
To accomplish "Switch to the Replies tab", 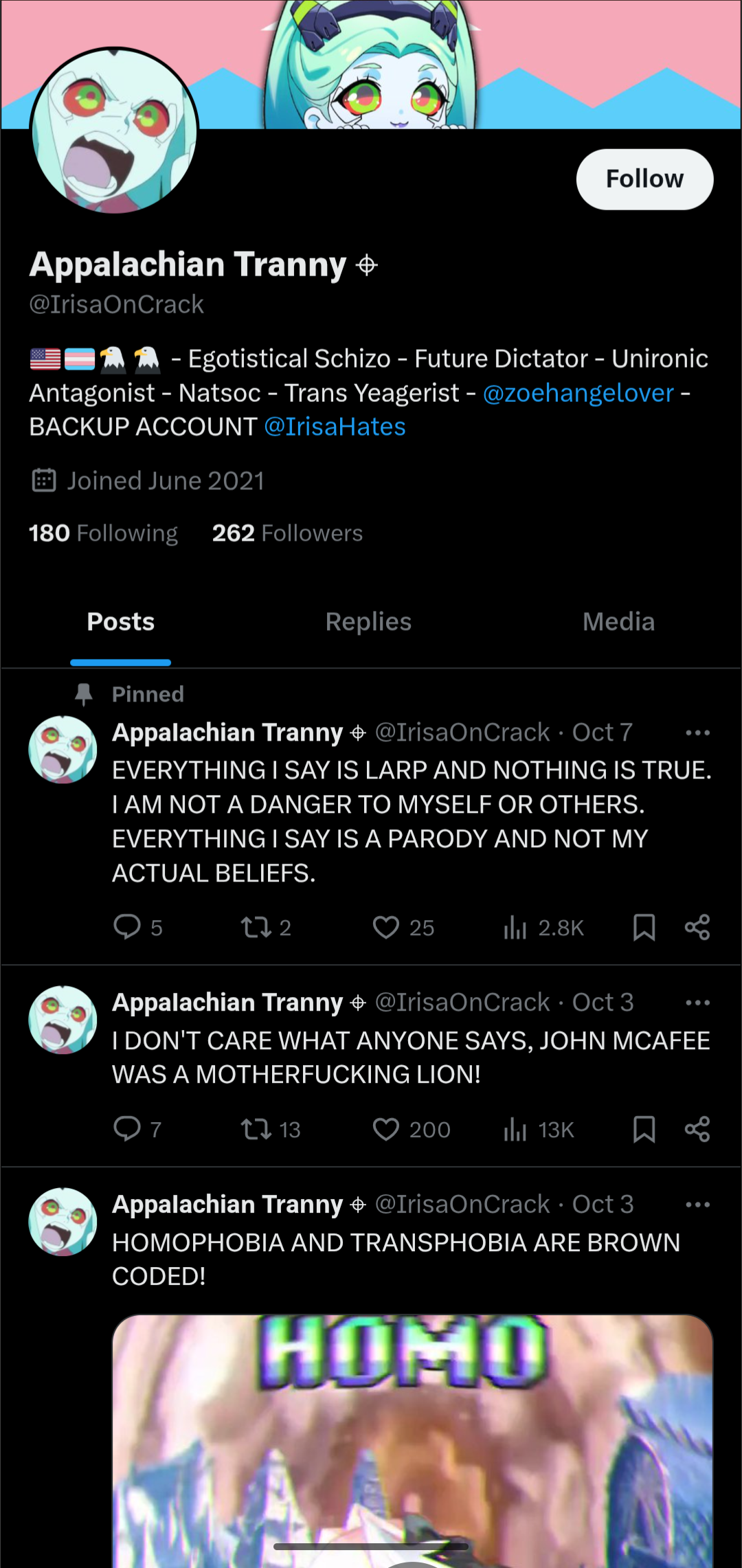I will coord(368,622).
